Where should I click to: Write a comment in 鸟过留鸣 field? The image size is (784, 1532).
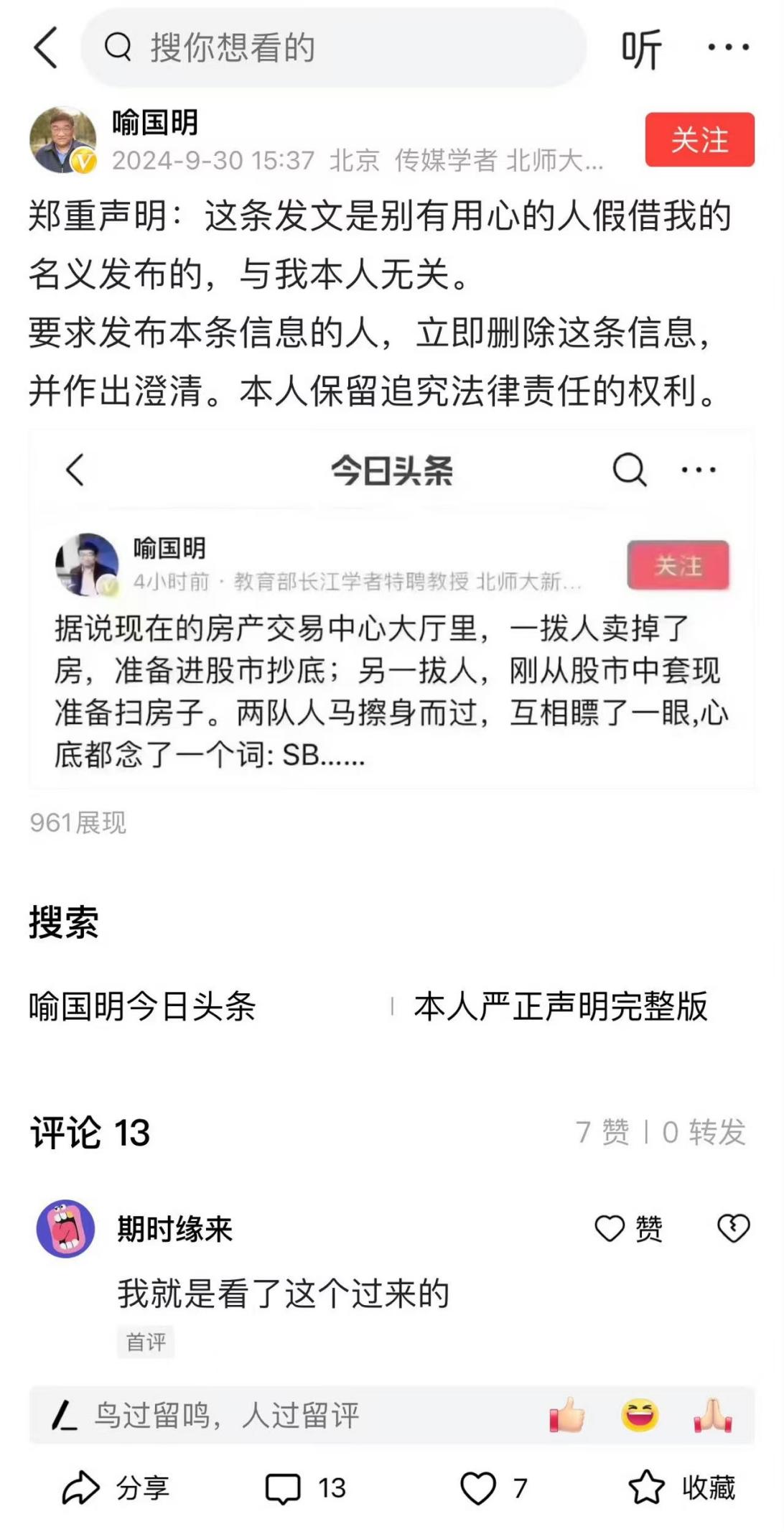click(x=280, y=1415)
